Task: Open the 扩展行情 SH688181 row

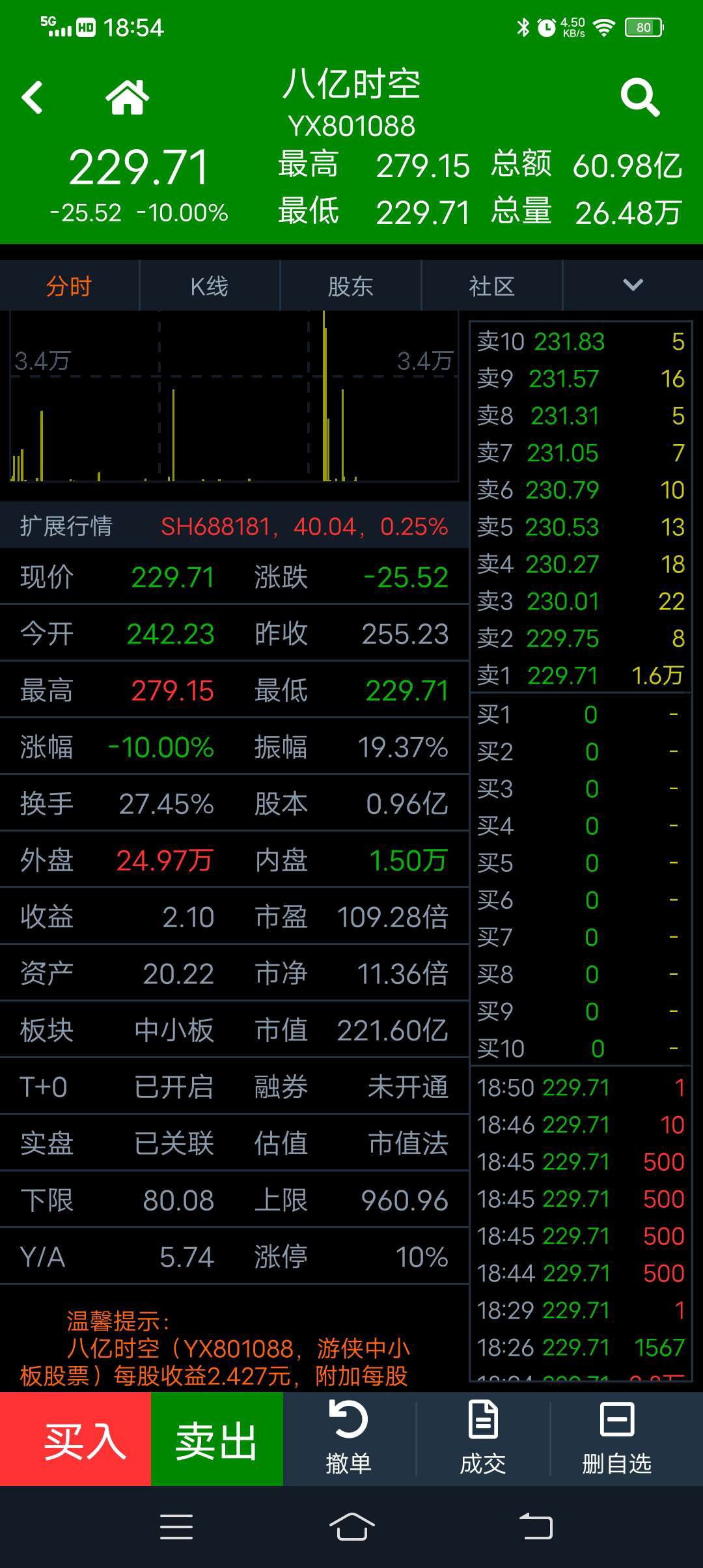Action: (x=234, y=526)
